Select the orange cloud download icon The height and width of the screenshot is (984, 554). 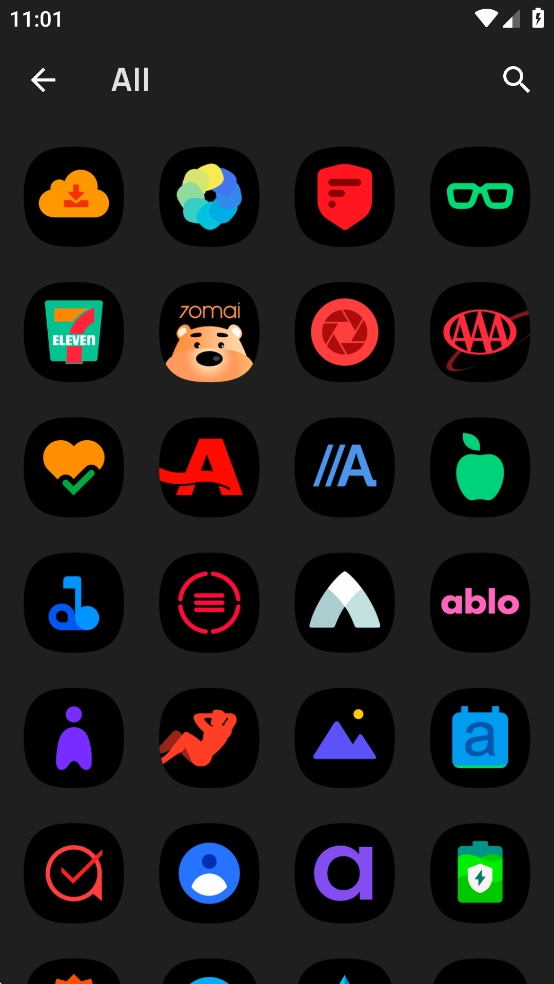[x=74, y=196]
